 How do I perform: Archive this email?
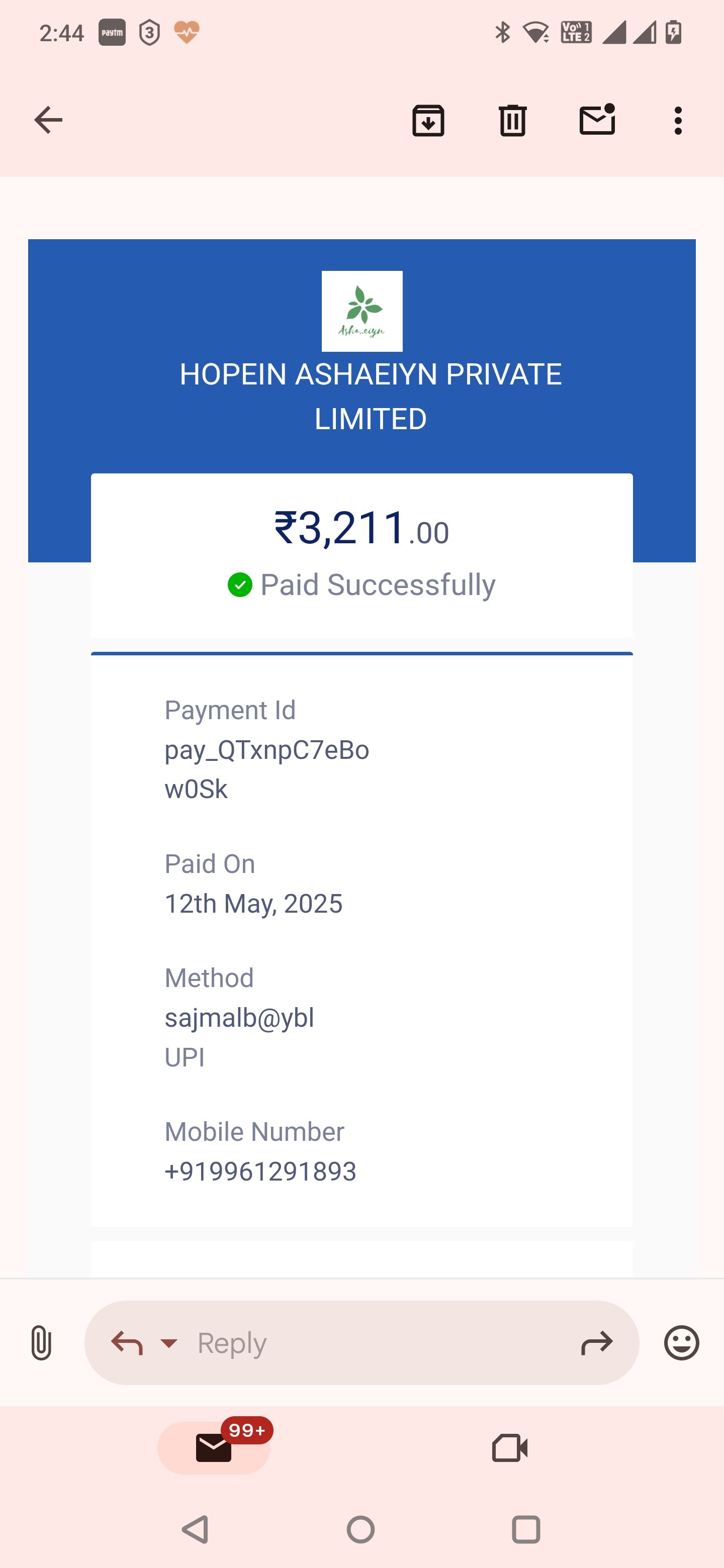pos(428,120)
